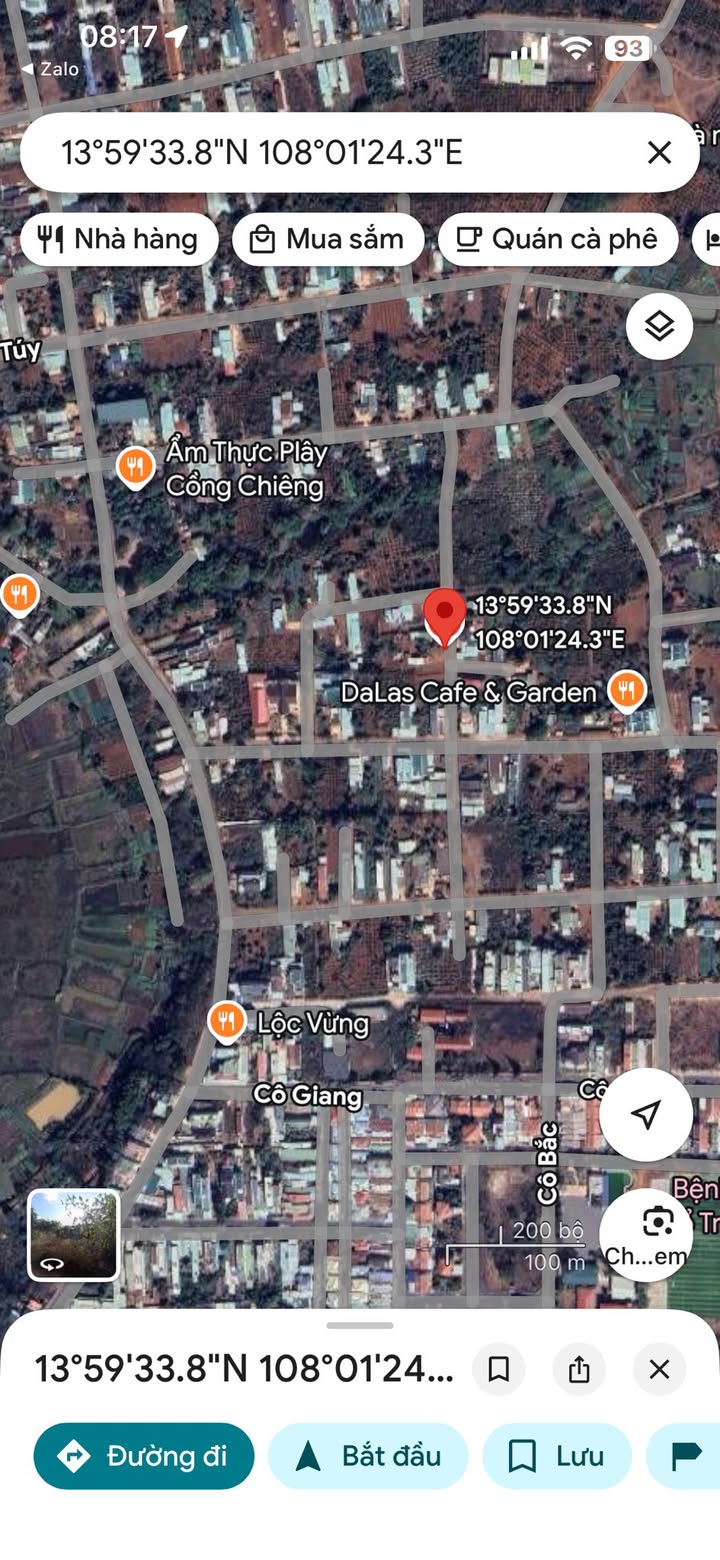Image resolution: width=720 pixels, height=1560 pixels.
Task: Bookmark the location in the sheet header
Action: (x=499, y=1369)
